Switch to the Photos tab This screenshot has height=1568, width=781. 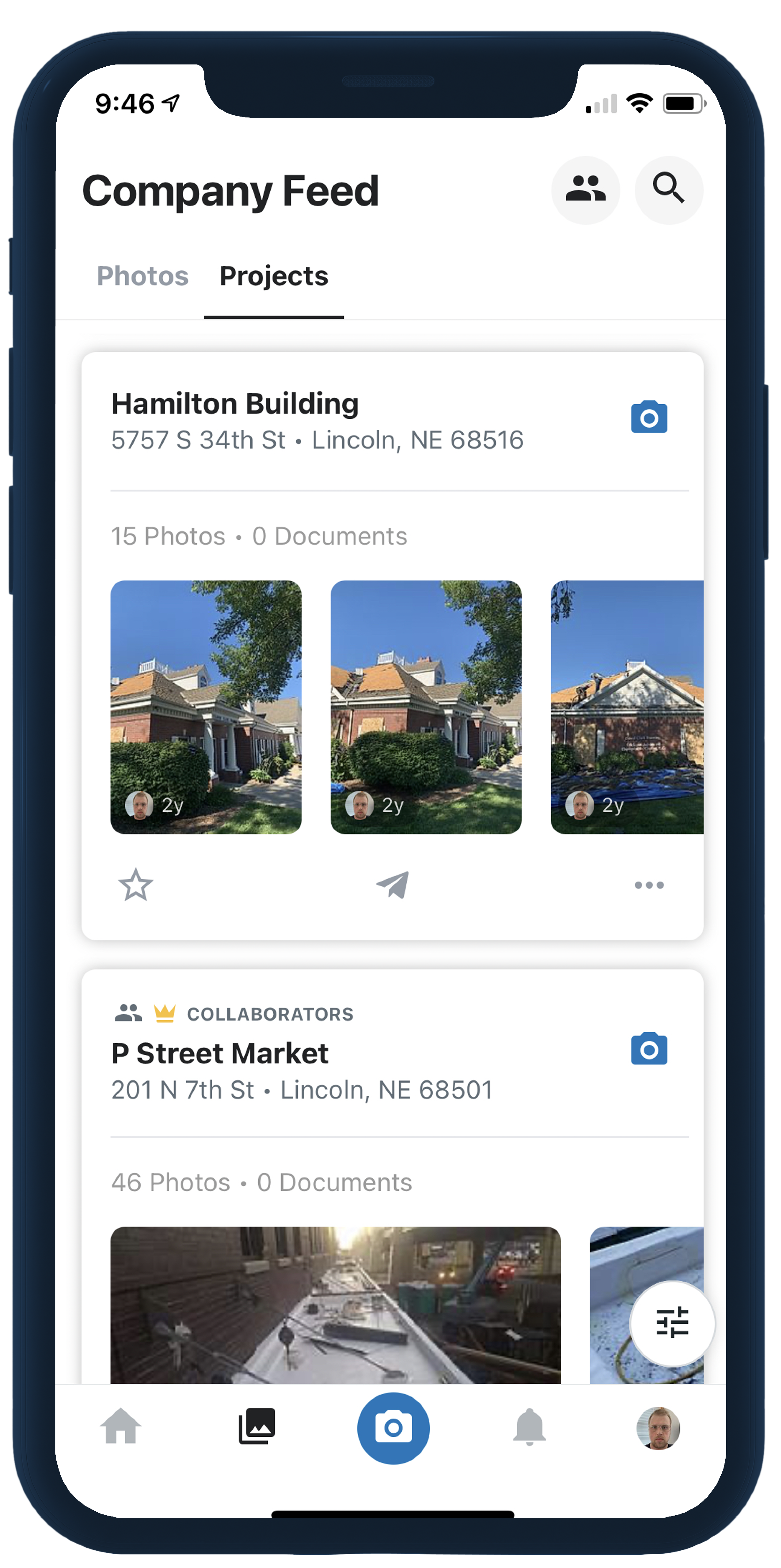(143, 276)
